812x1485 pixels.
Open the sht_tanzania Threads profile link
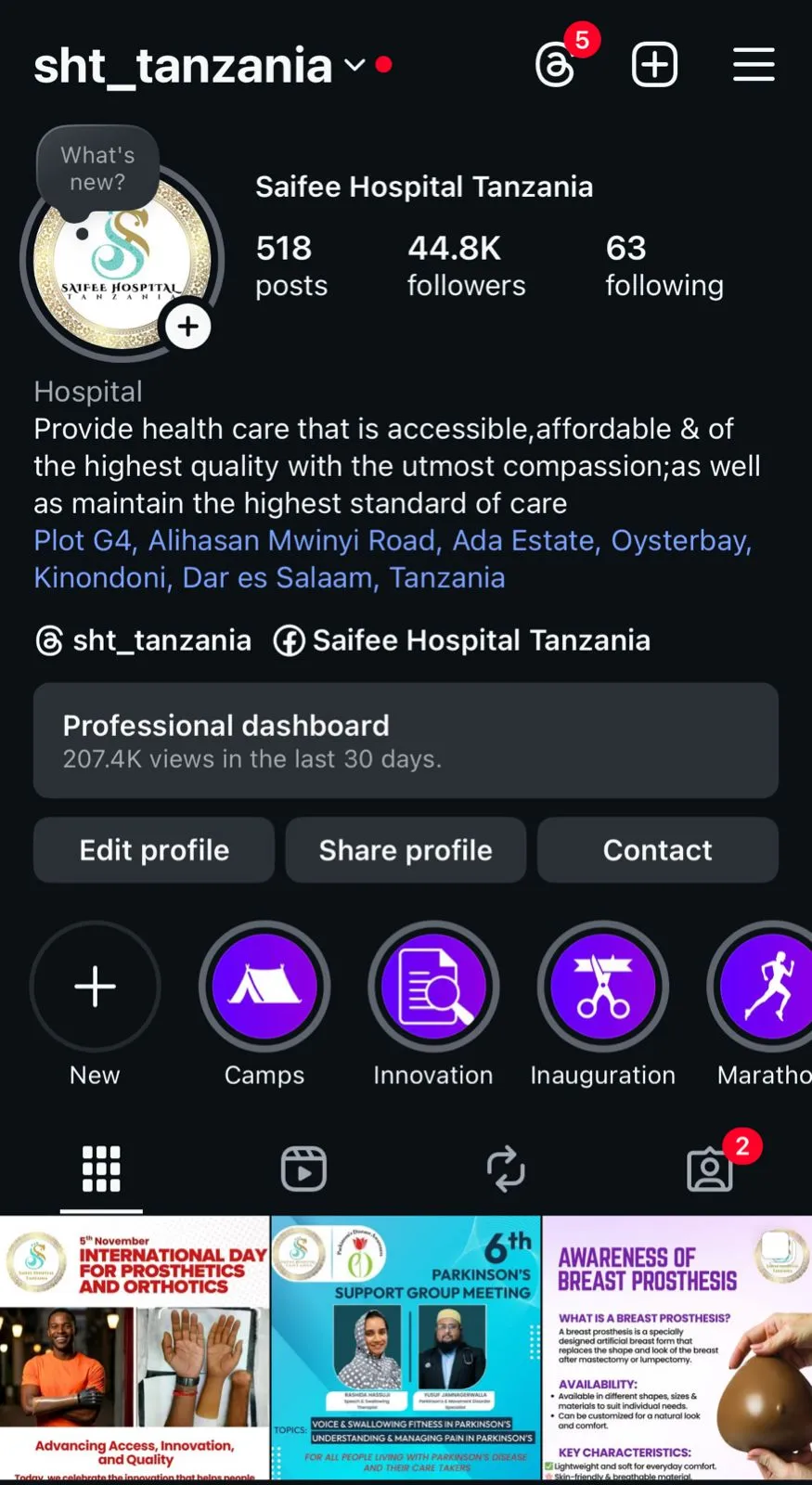tap(144, 640)
